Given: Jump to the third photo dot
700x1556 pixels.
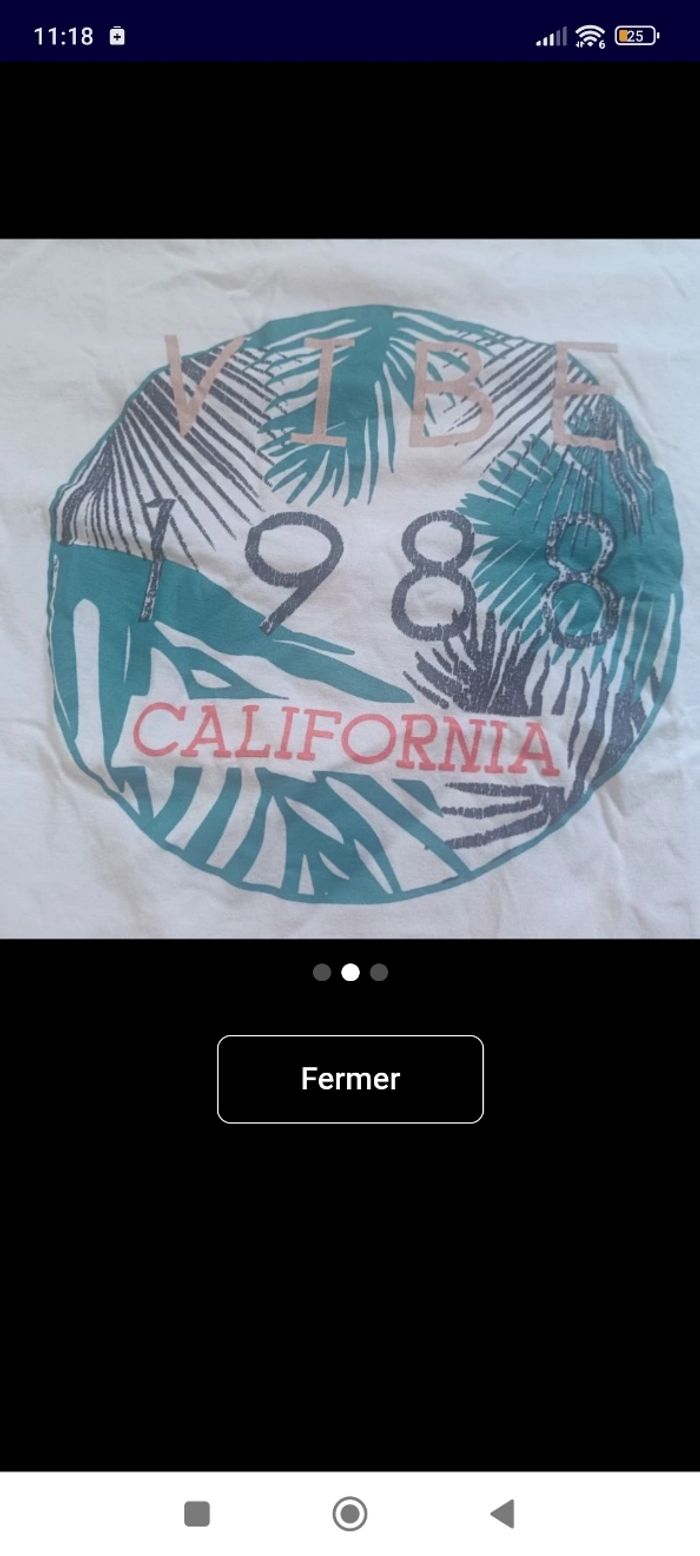Looking at the screenshot, I should pos(379,972).
